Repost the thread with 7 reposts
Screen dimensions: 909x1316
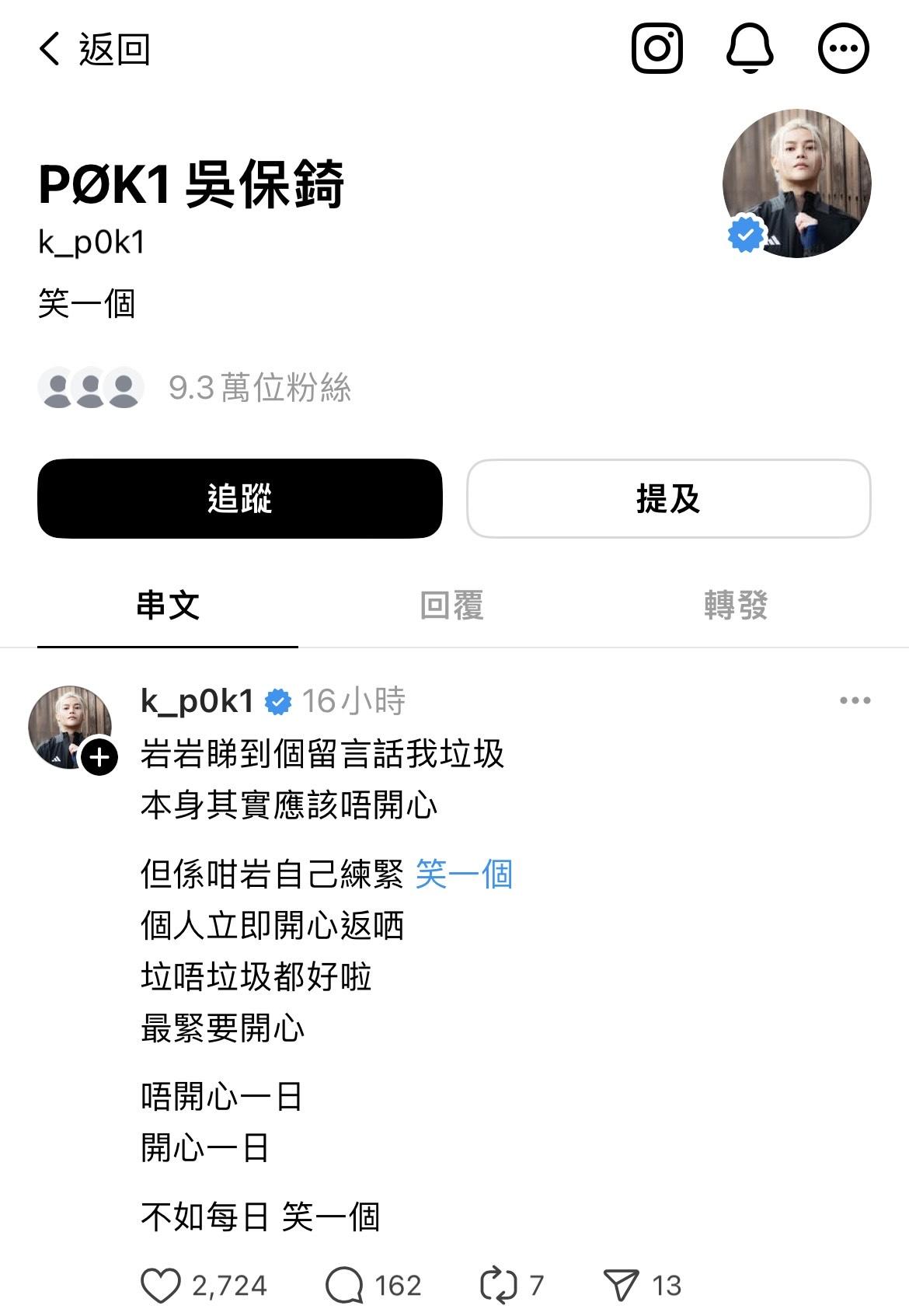499,1285
